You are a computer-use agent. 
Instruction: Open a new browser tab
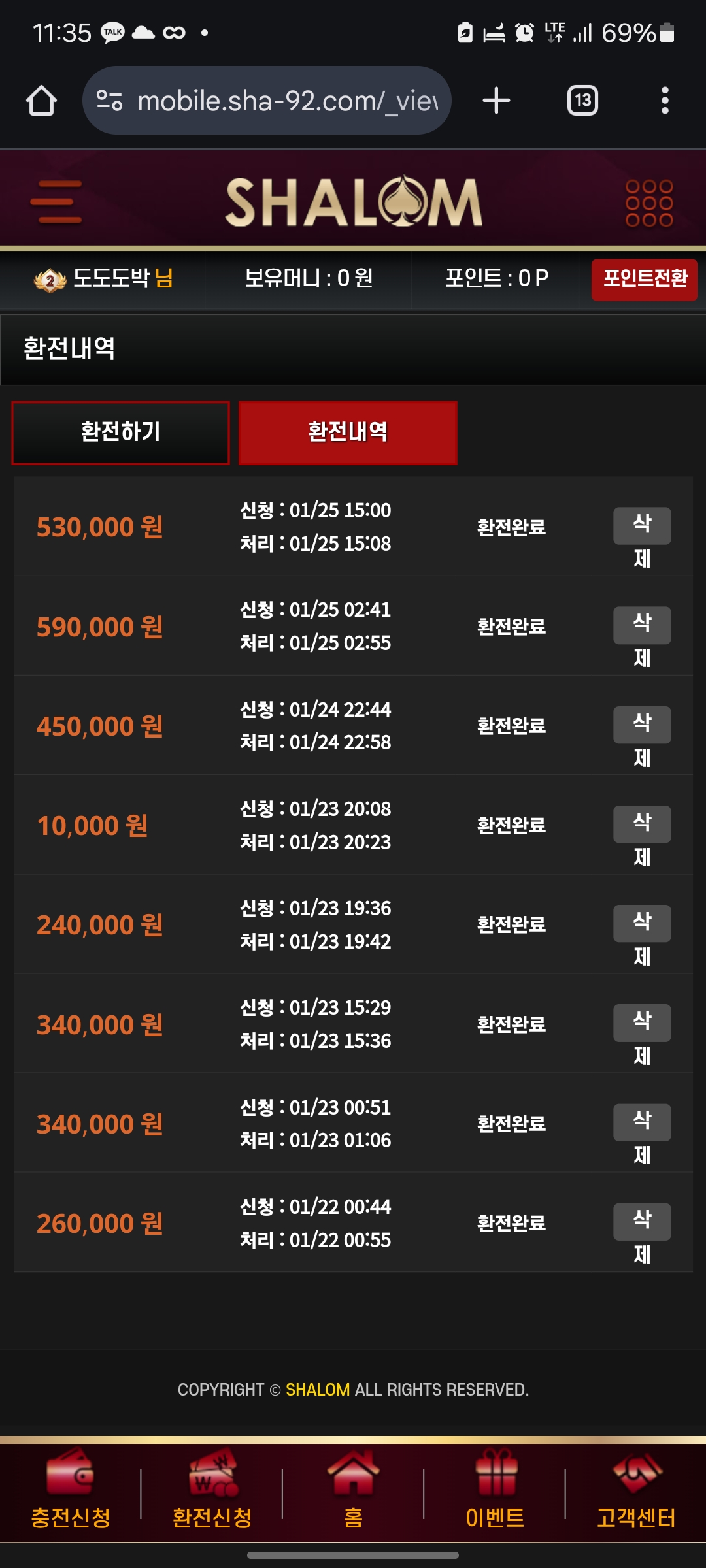(x=496, y=101)
